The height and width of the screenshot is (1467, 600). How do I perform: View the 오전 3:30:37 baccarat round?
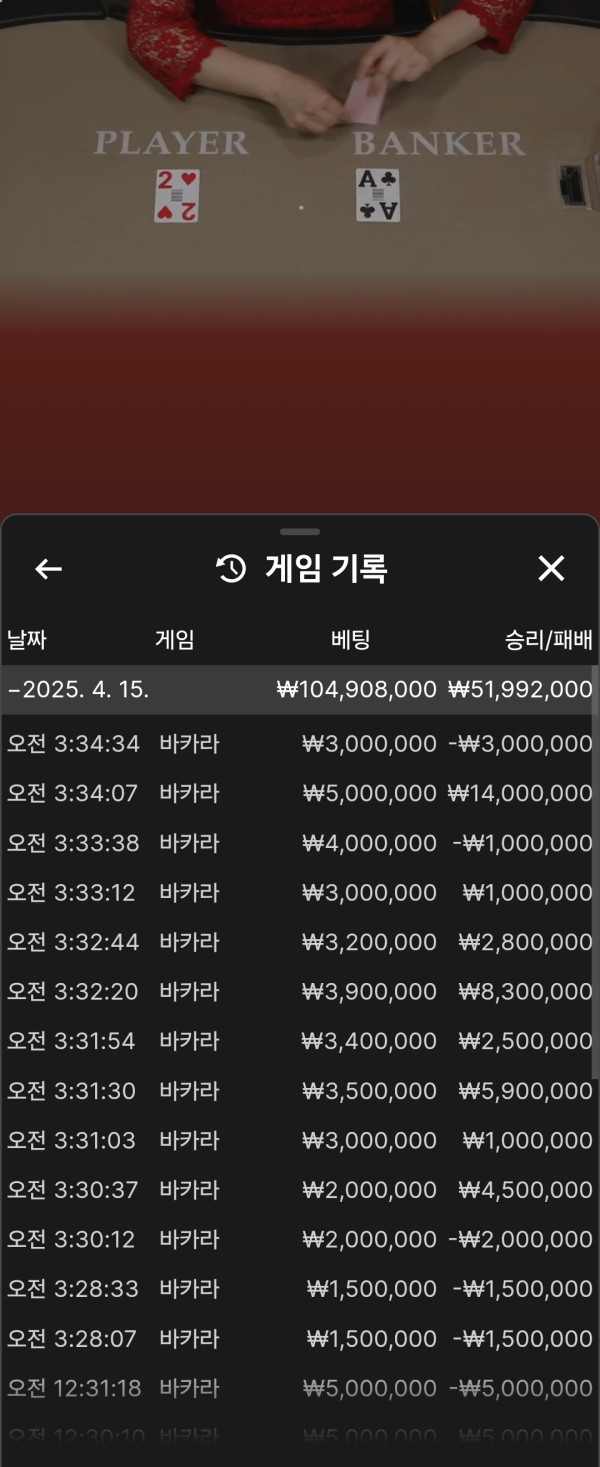pyautogui.click(x=299, y=1190)
